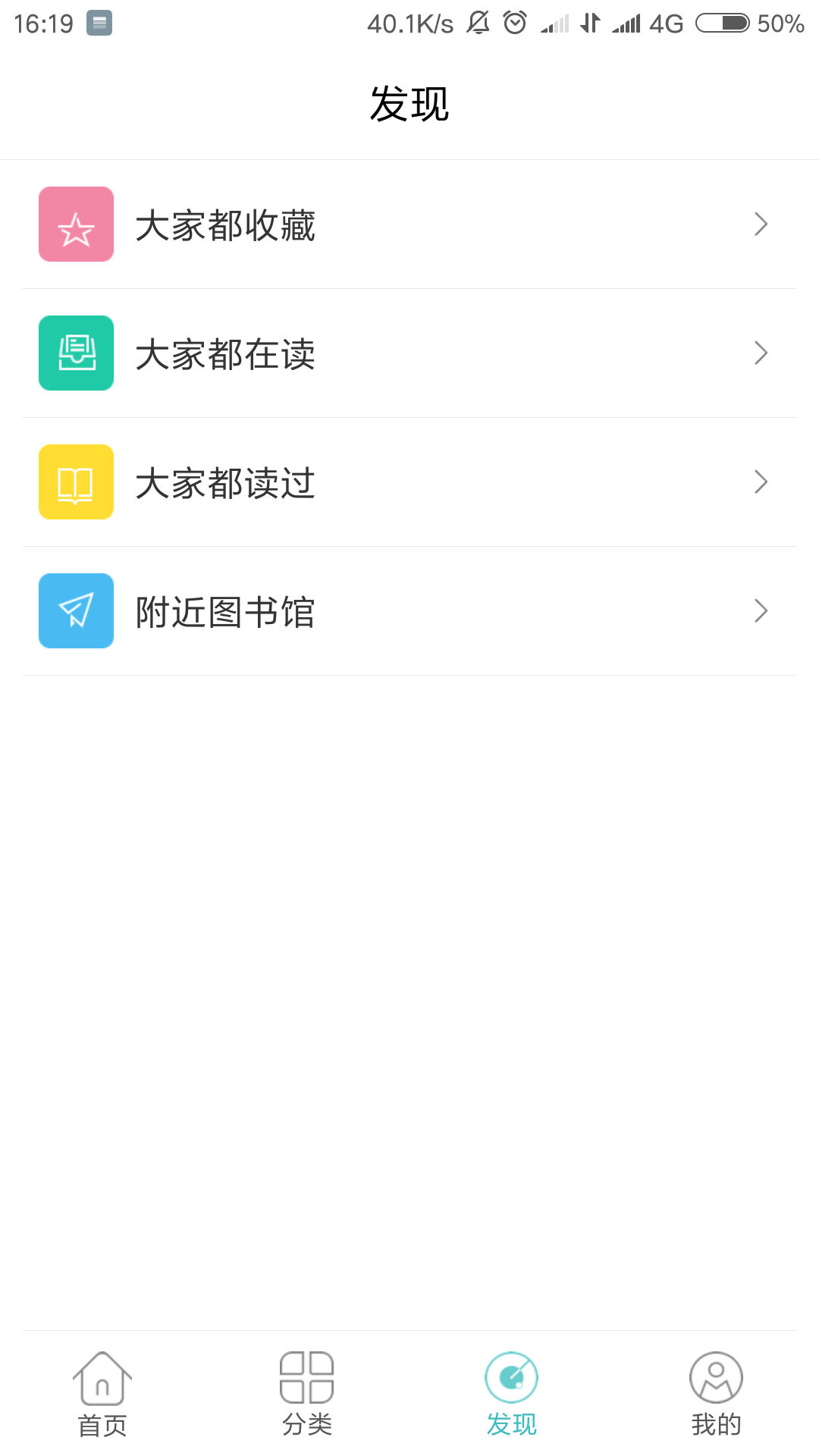Viewport: 819px width, 1456px height.
Task: Expand the 大家都收藏 row chevron
Action: 761,224
